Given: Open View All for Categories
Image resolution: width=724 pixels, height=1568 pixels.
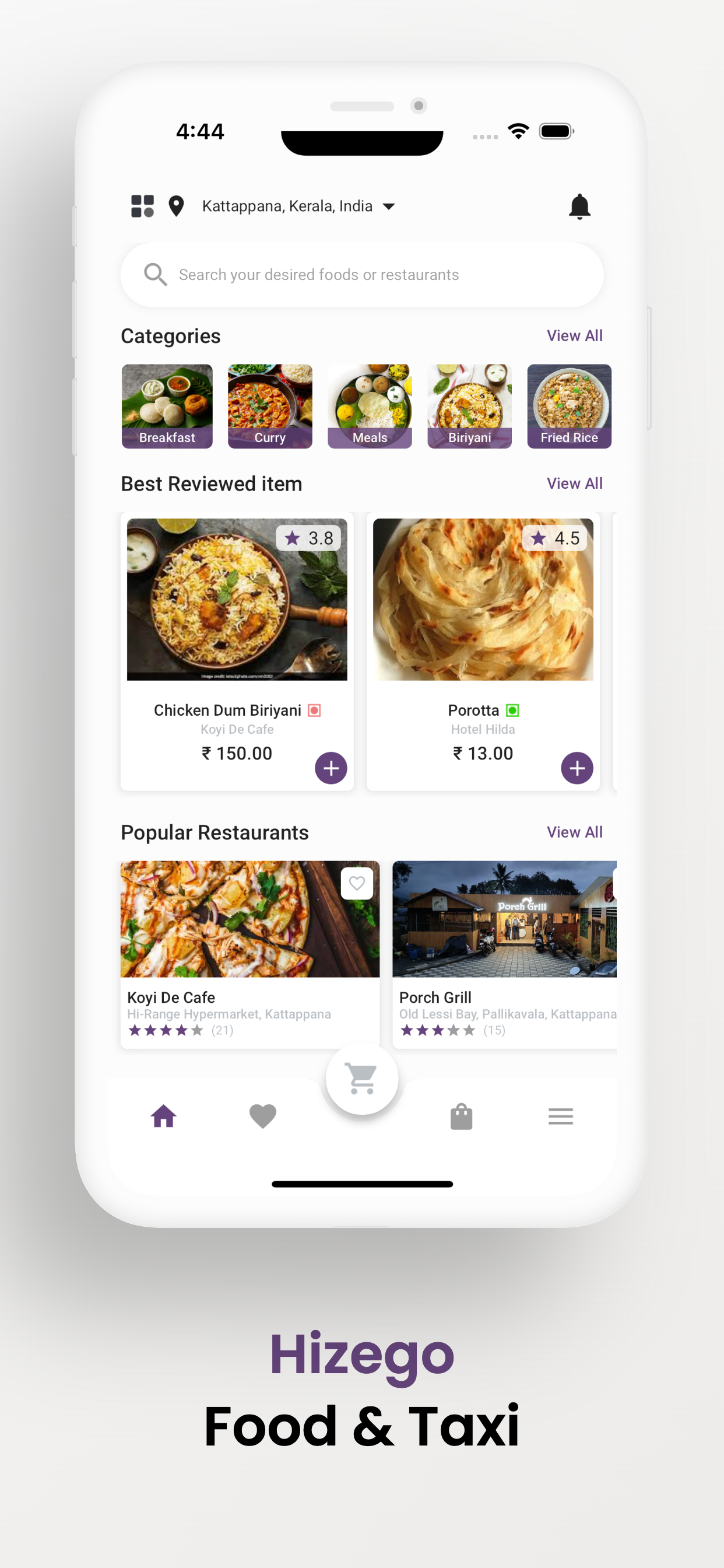Looking at the screenshot, I should [x=574, y=335].
